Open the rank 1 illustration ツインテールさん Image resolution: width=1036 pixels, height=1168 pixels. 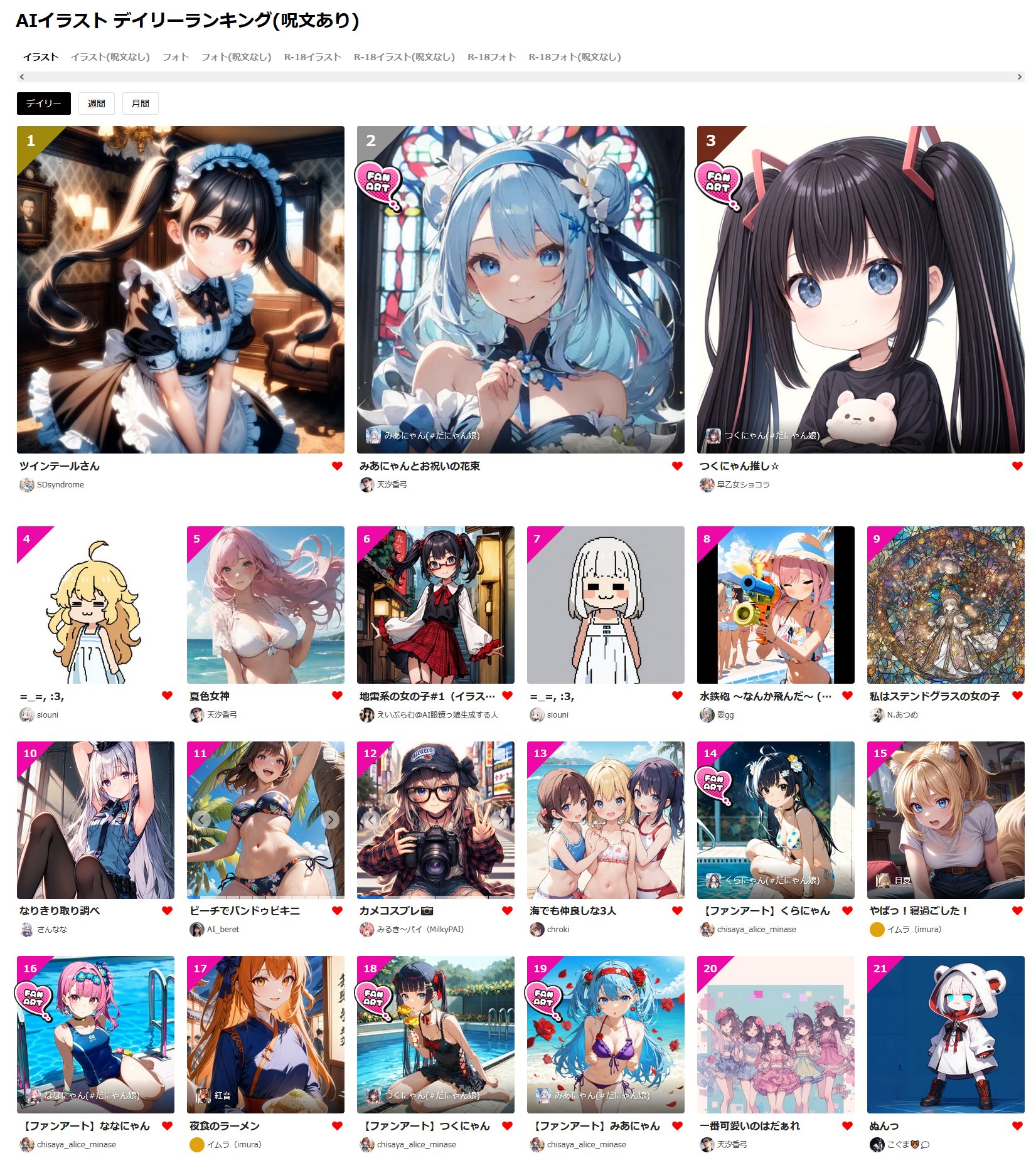[180, 289]
